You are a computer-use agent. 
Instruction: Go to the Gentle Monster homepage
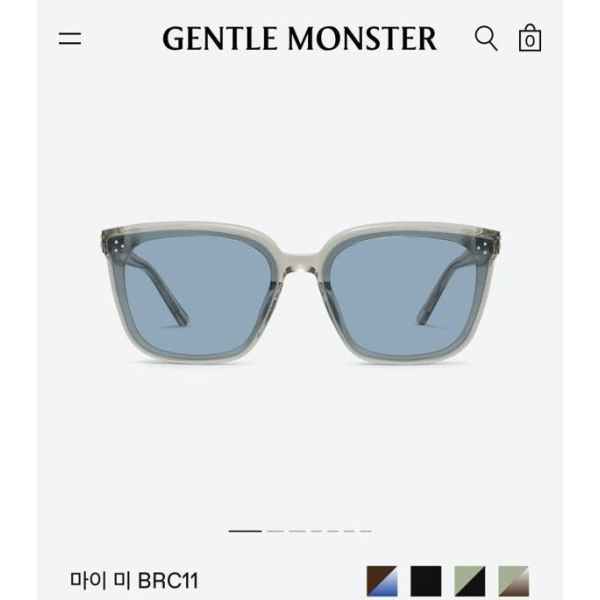299,39
